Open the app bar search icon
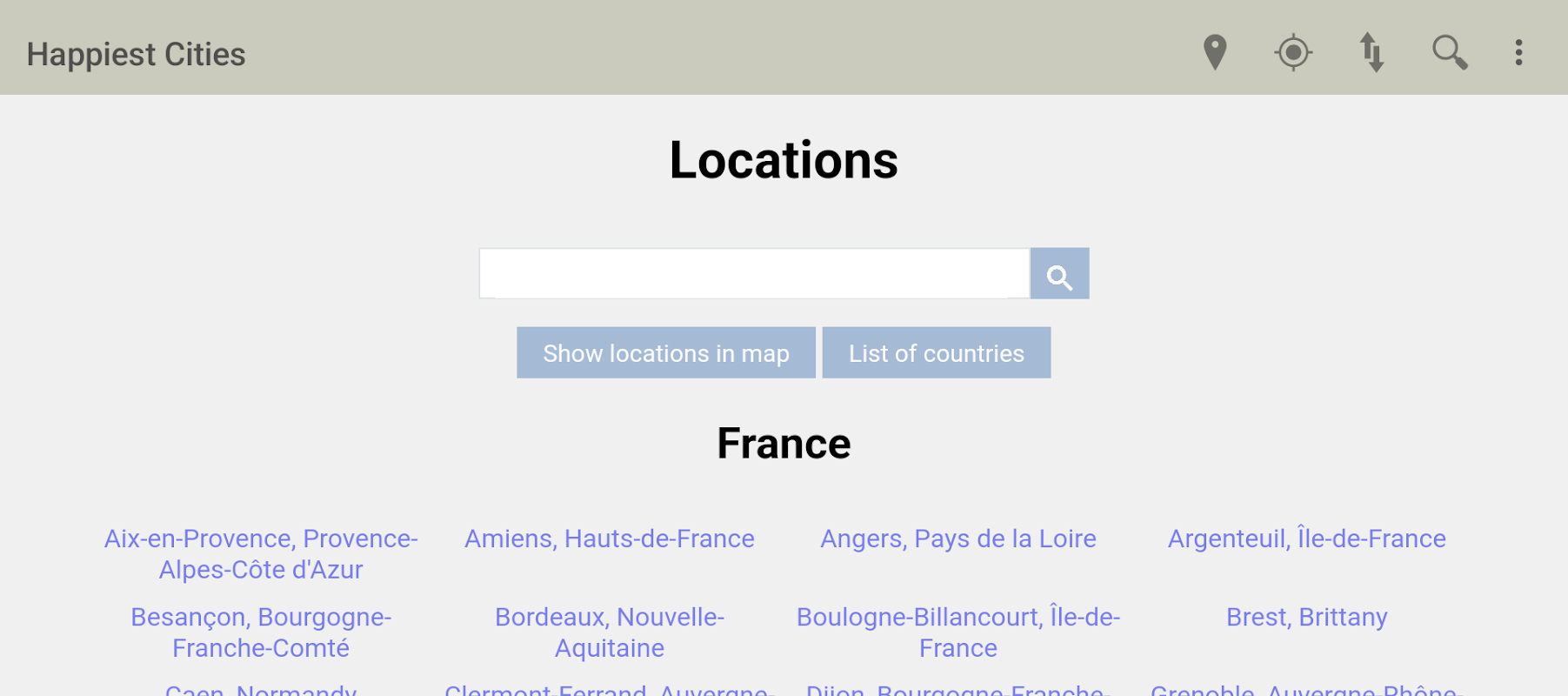The image size is (1568, 696). (x=1450, y=52)
